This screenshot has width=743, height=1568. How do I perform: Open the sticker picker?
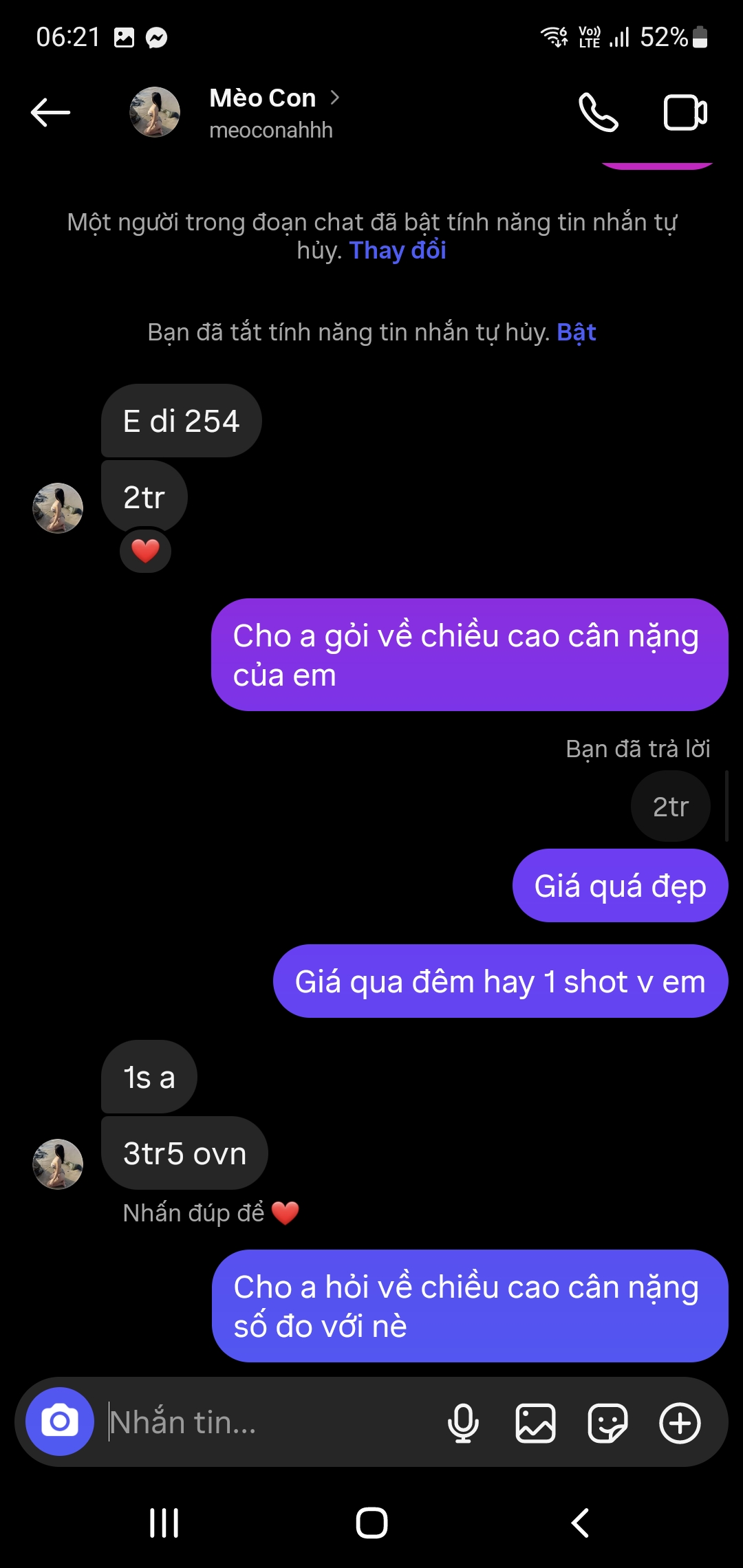[x=607, y=1422]
